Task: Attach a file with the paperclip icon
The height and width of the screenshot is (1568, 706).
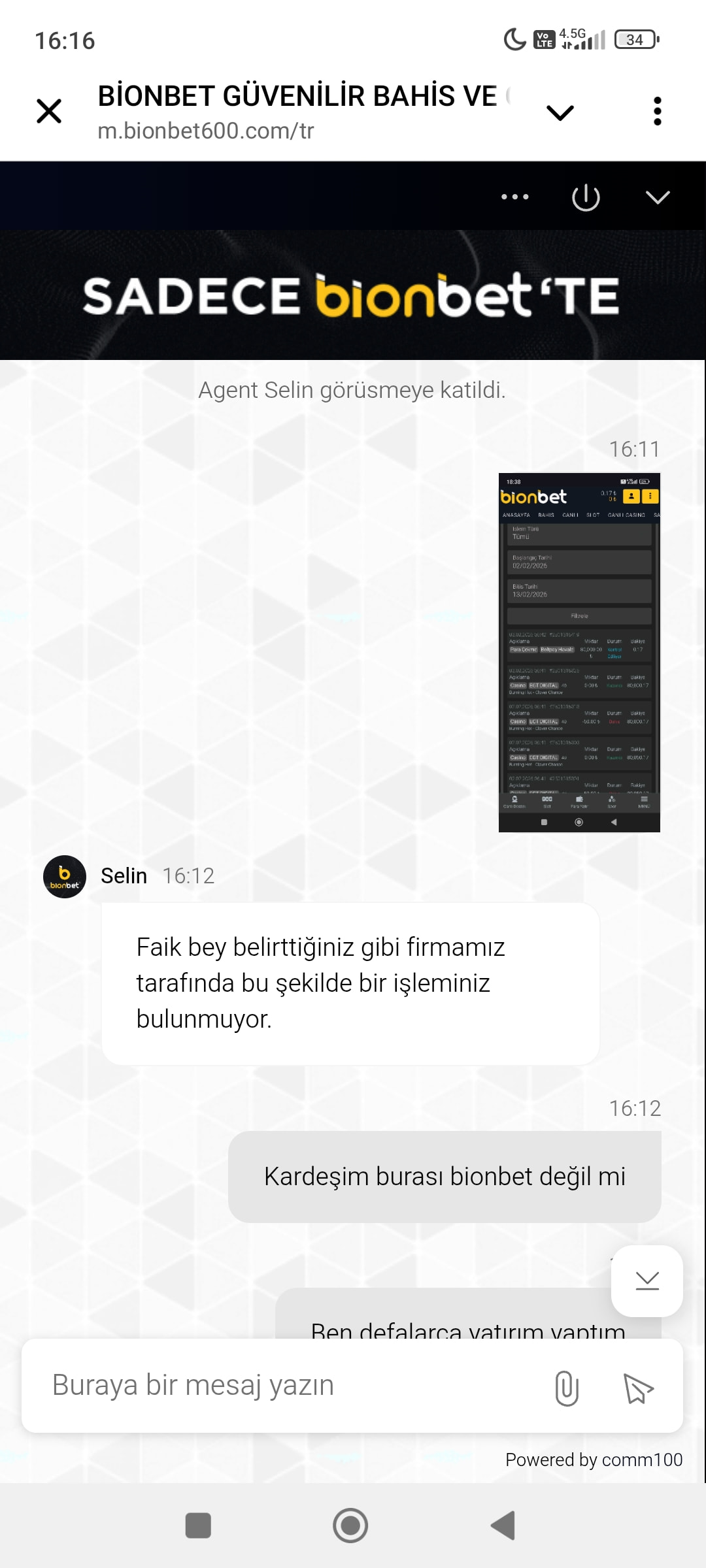Action: (566, 1388)
